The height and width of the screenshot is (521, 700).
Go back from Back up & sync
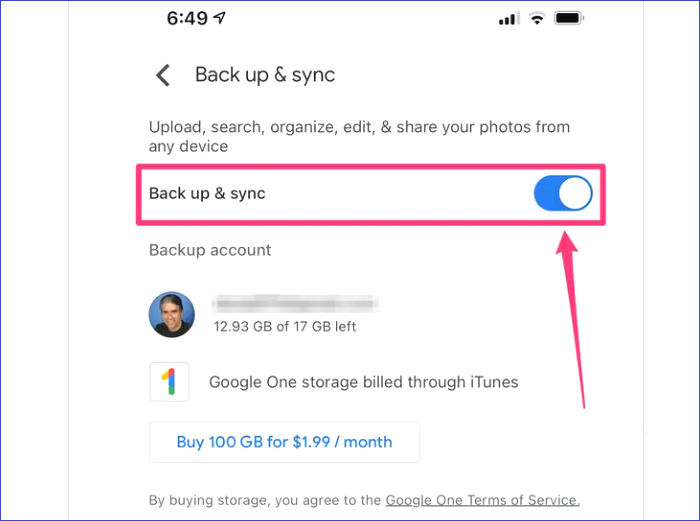(163, 75)
